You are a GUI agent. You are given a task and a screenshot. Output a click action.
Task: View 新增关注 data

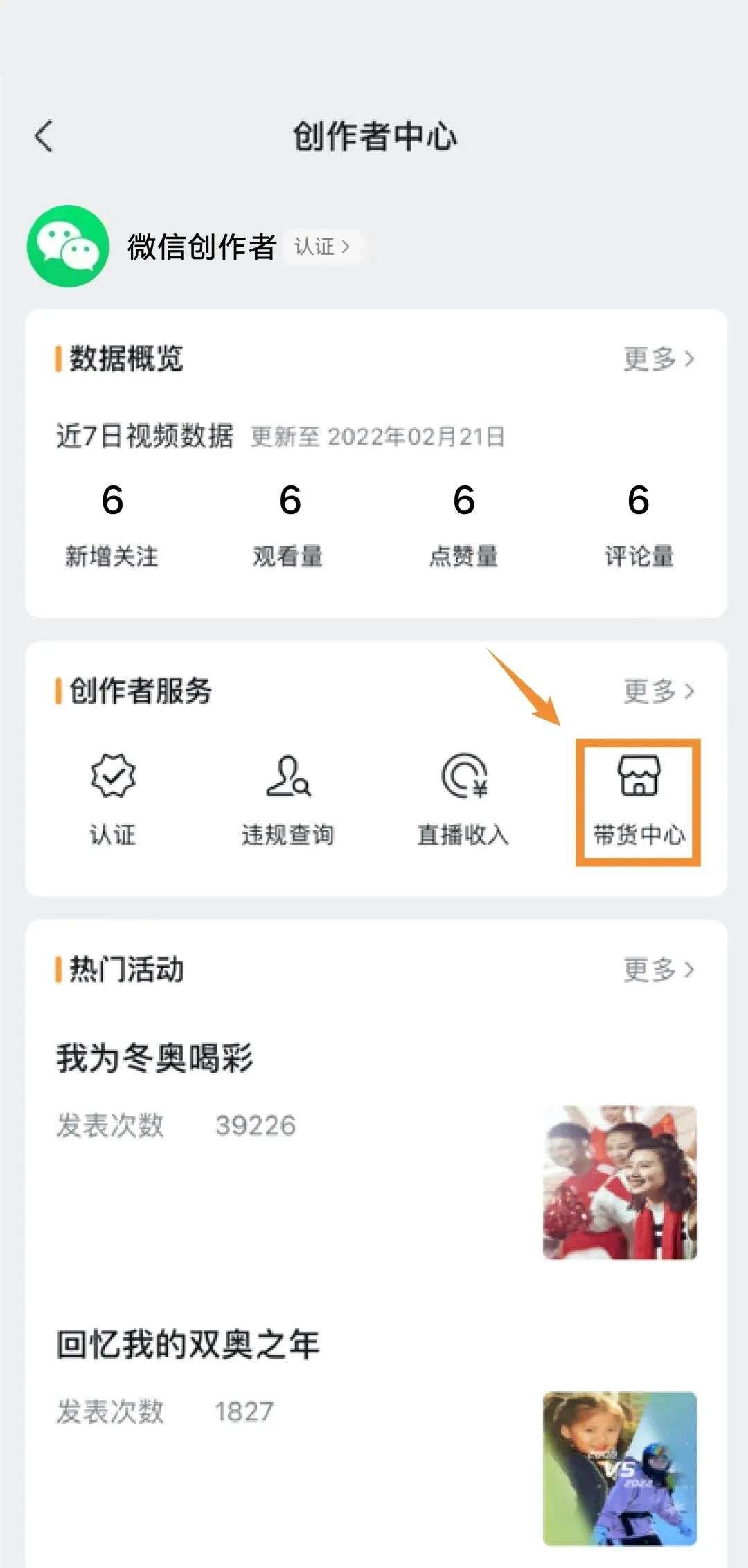click(x=112, y=525)
